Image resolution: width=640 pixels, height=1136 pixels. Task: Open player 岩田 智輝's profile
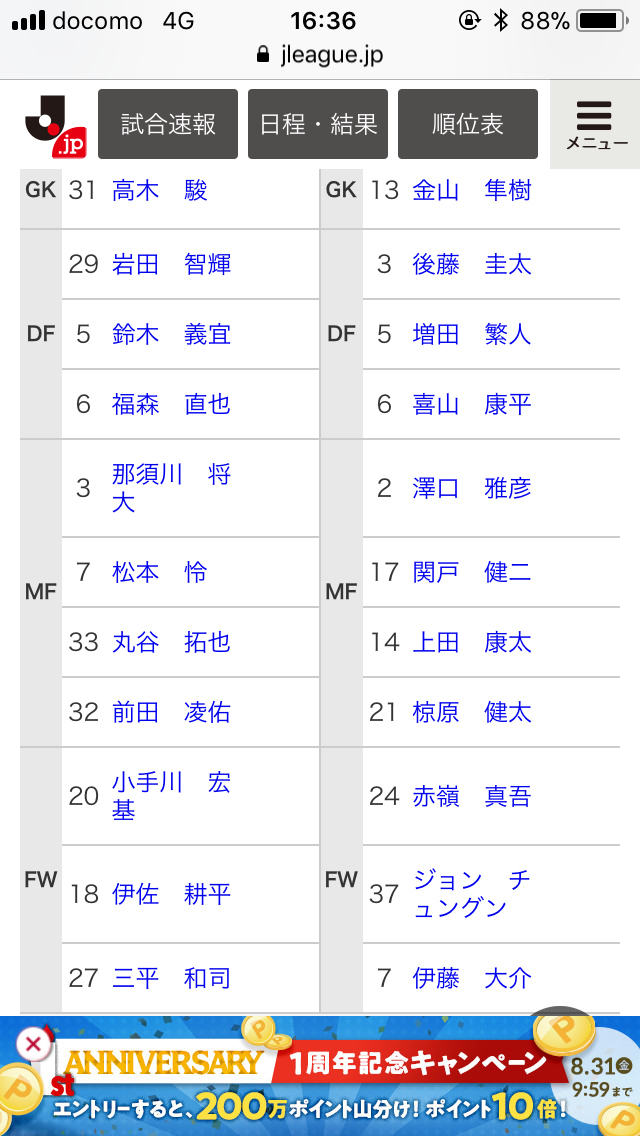171,264
